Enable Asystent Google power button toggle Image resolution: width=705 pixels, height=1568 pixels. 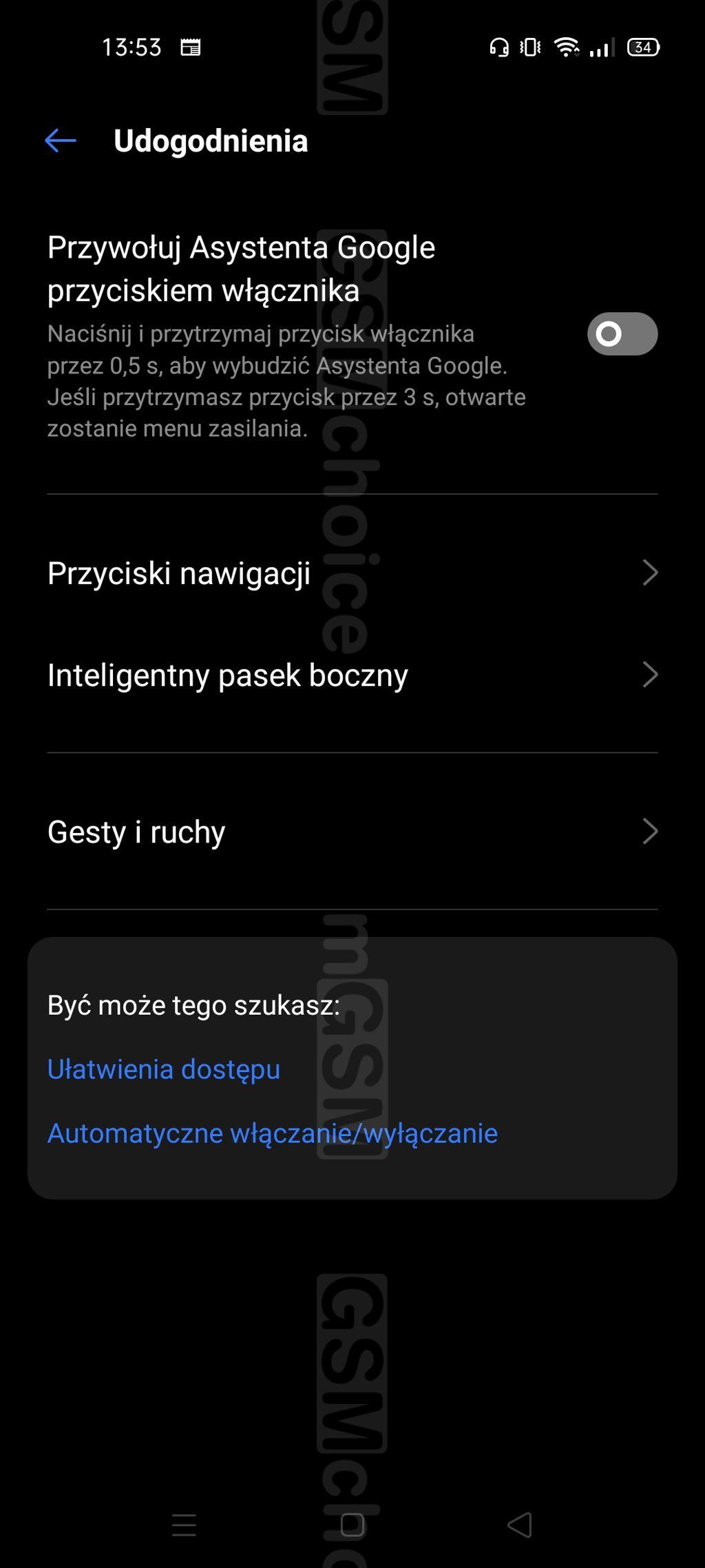[622, 334]
